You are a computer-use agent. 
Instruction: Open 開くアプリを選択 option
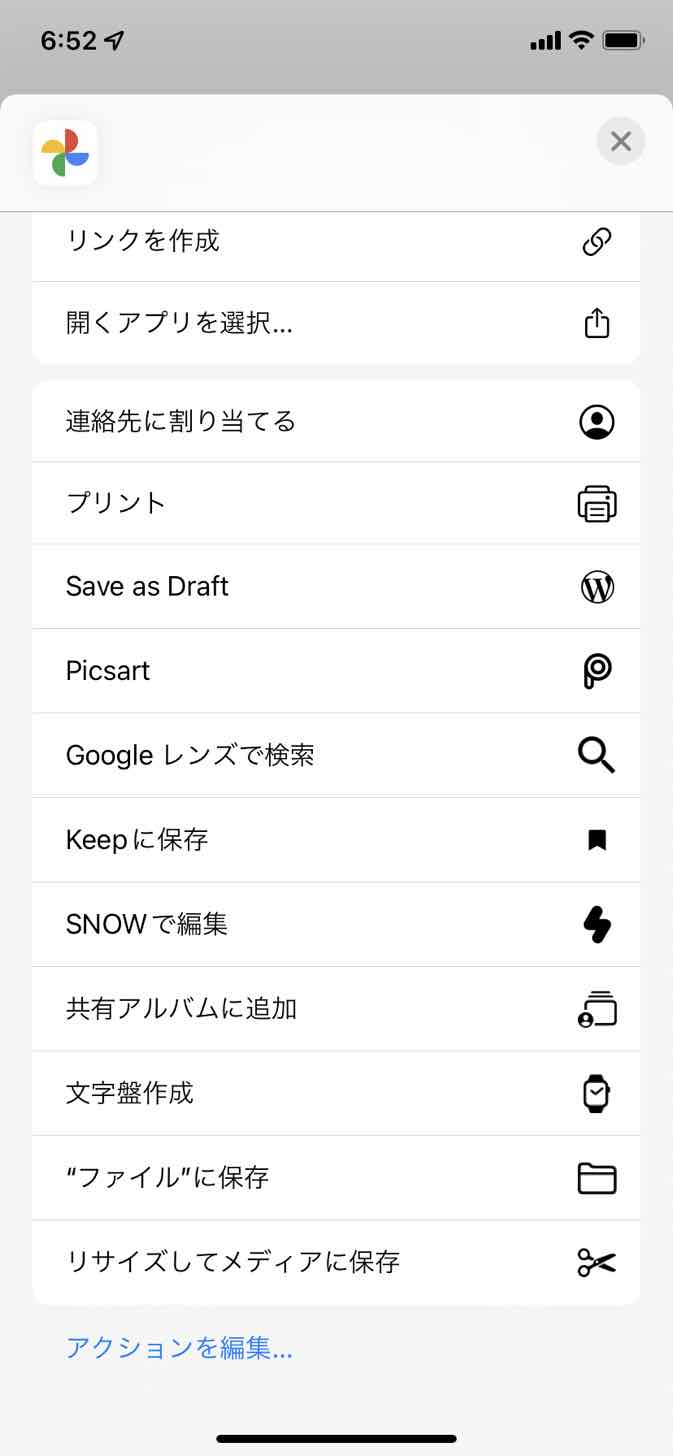click(336, 323)
